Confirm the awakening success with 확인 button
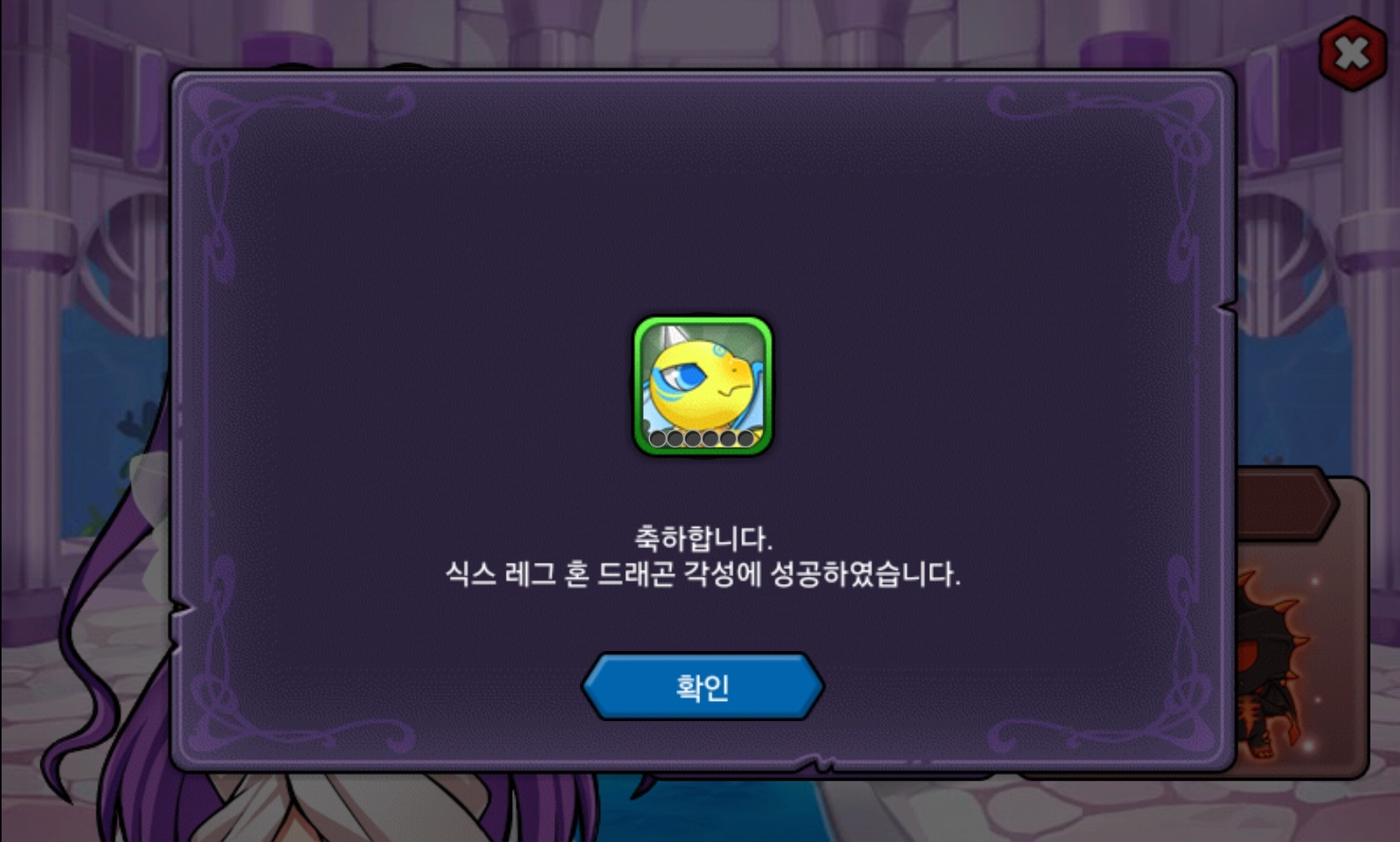1400x842 pixels. coord(702,687)
